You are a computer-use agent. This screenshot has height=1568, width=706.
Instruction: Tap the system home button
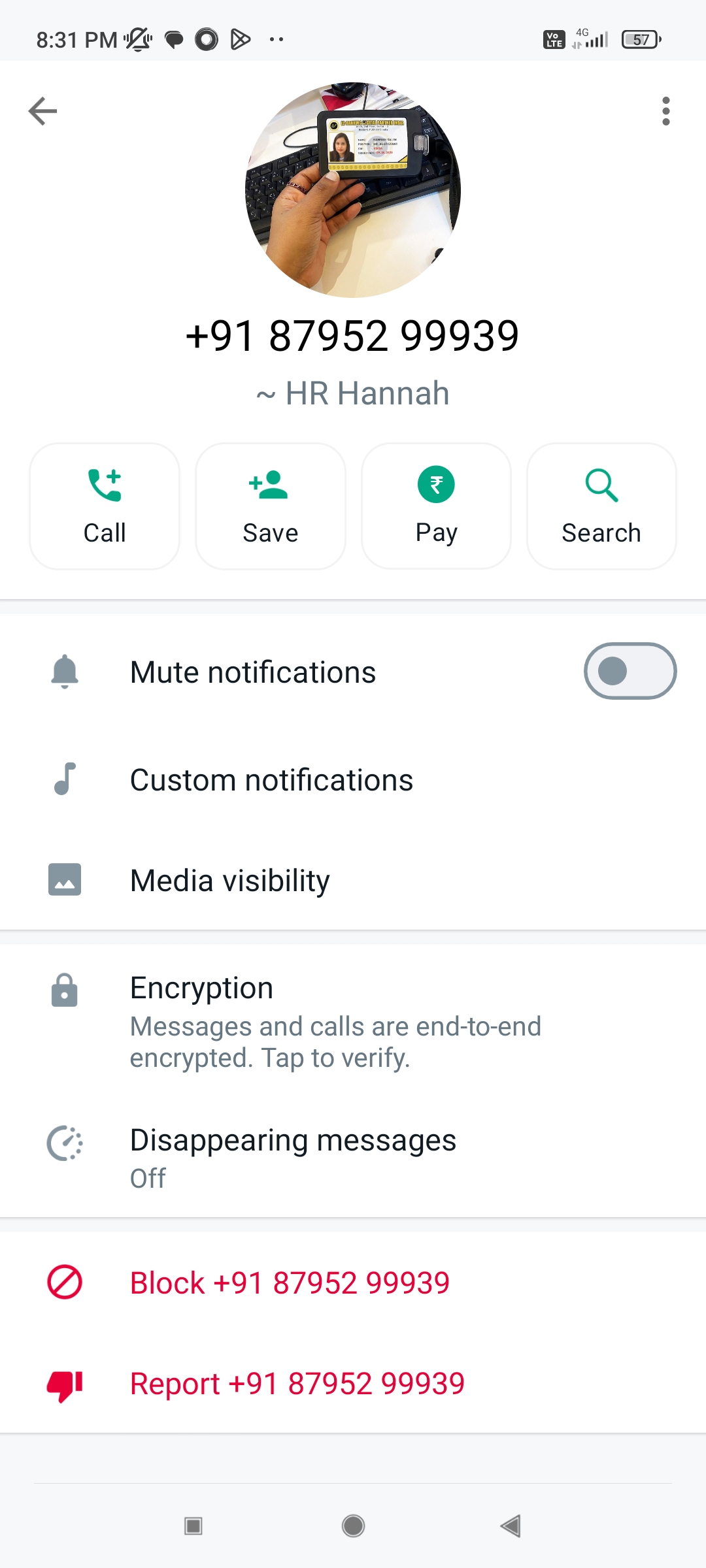pyautogui.click(x=353, y=1526)
